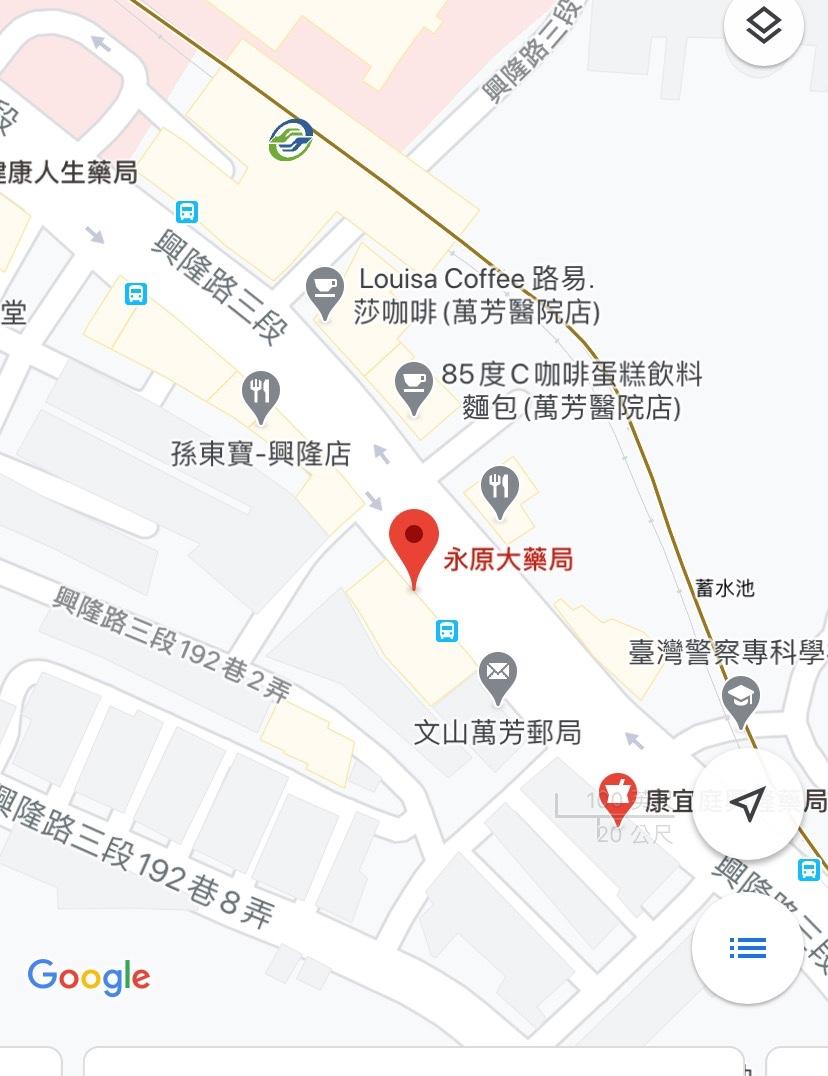This screenshot has width=828, height=1076.
Task: Open Louisa Coffee 路易莎咖啡 place marker
Action: point(324,292)
